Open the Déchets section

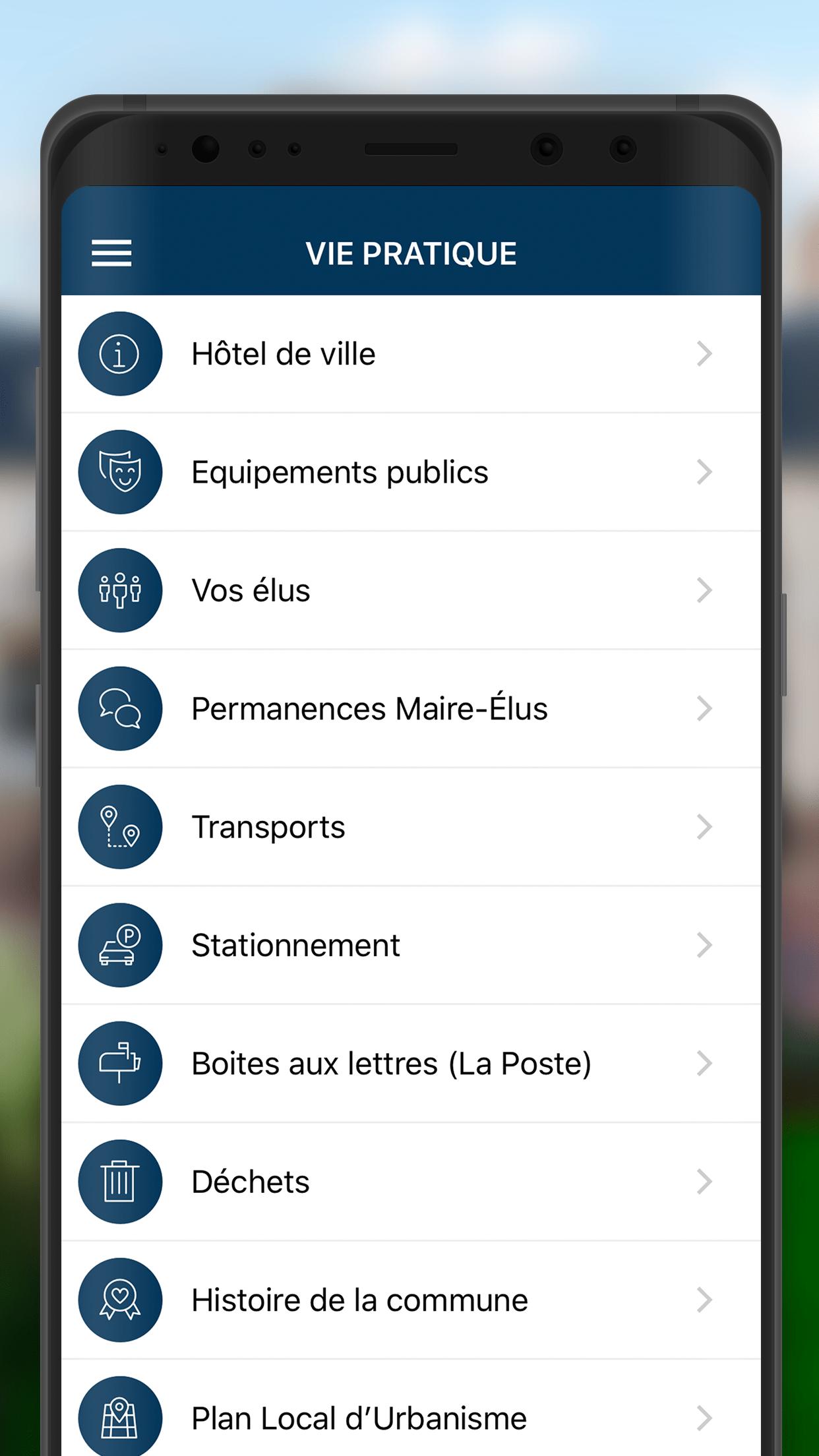411,1182
